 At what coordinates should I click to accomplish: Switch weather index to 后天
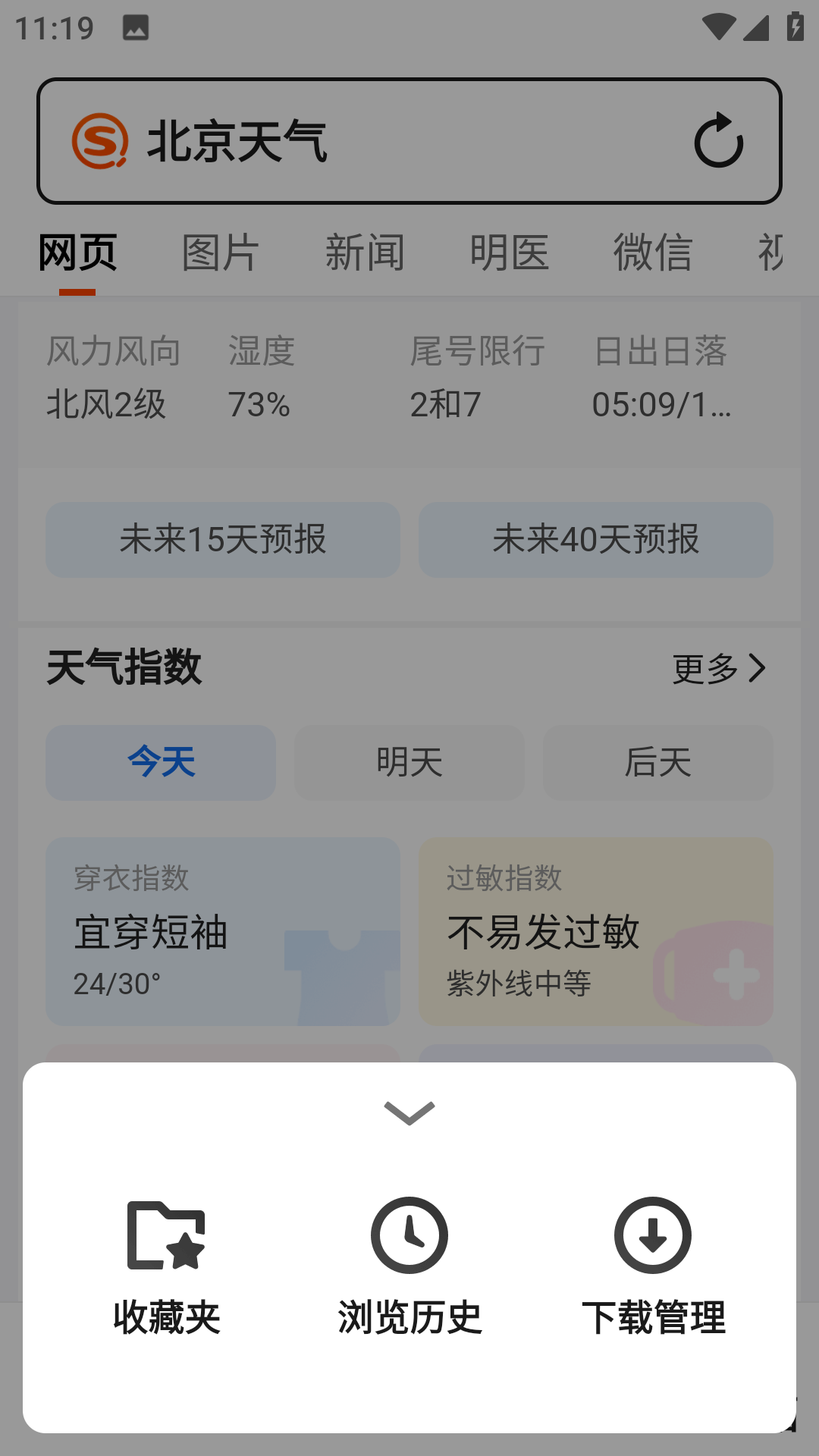(658, 763)
